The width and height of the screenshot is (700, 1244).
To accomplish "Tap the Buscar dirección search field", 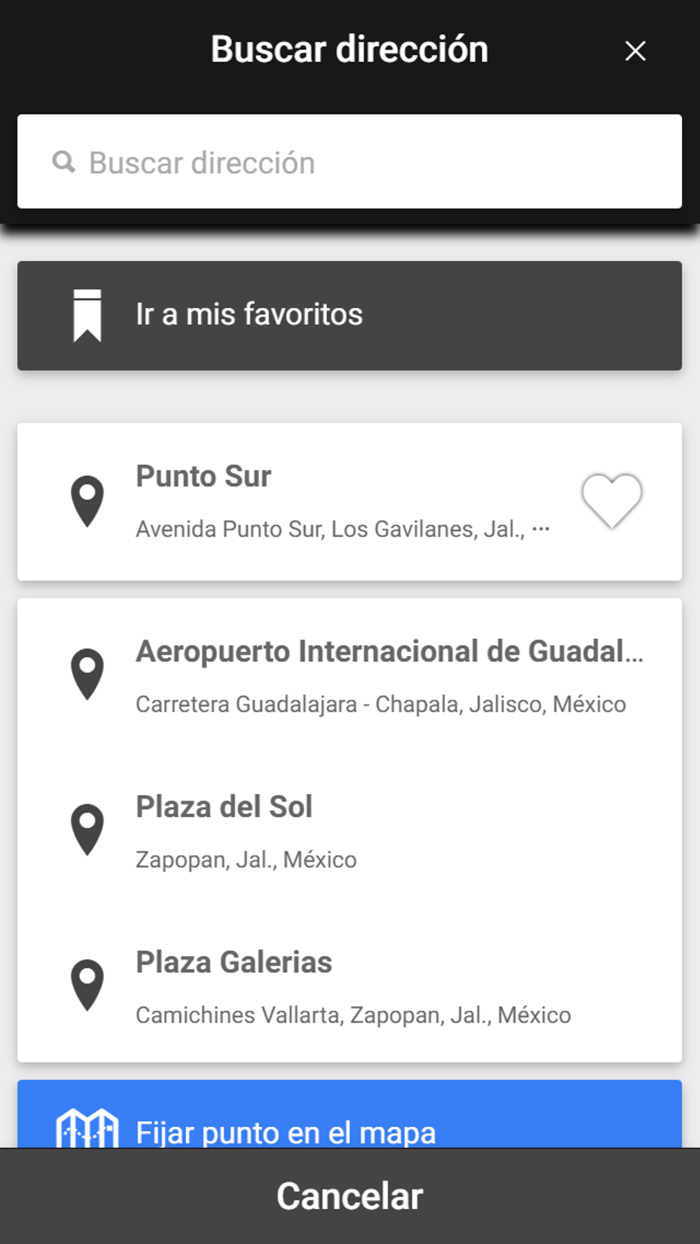I will [350, 162].
